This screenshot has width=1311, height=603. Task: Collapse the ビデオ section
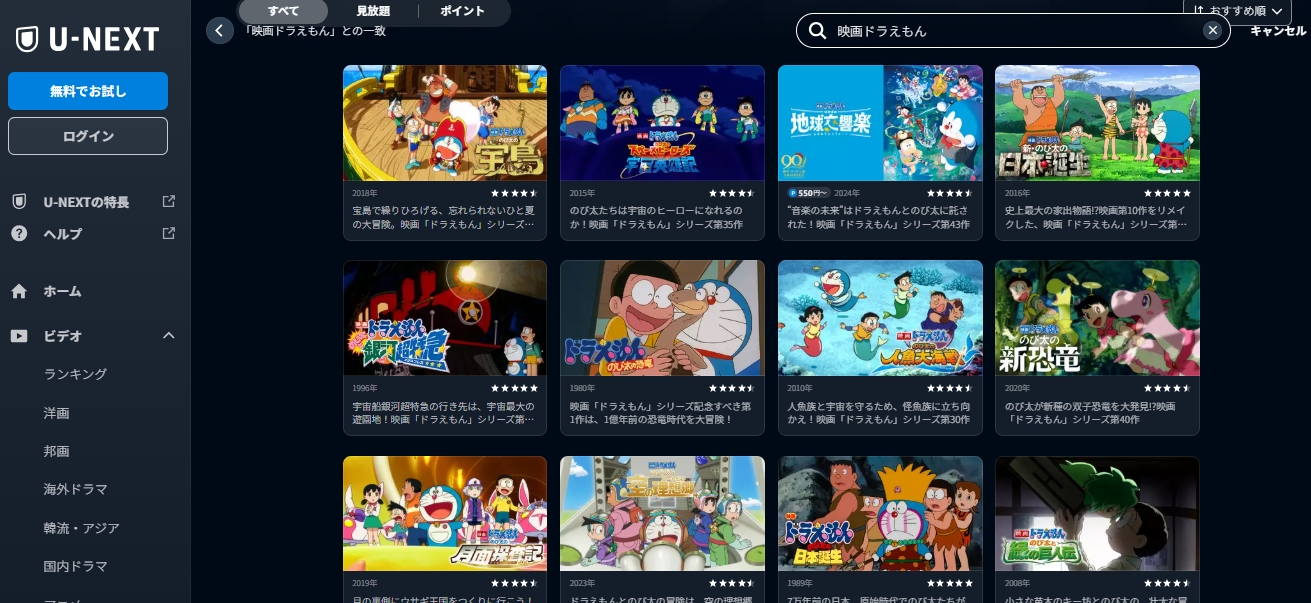tap(168, 336)
